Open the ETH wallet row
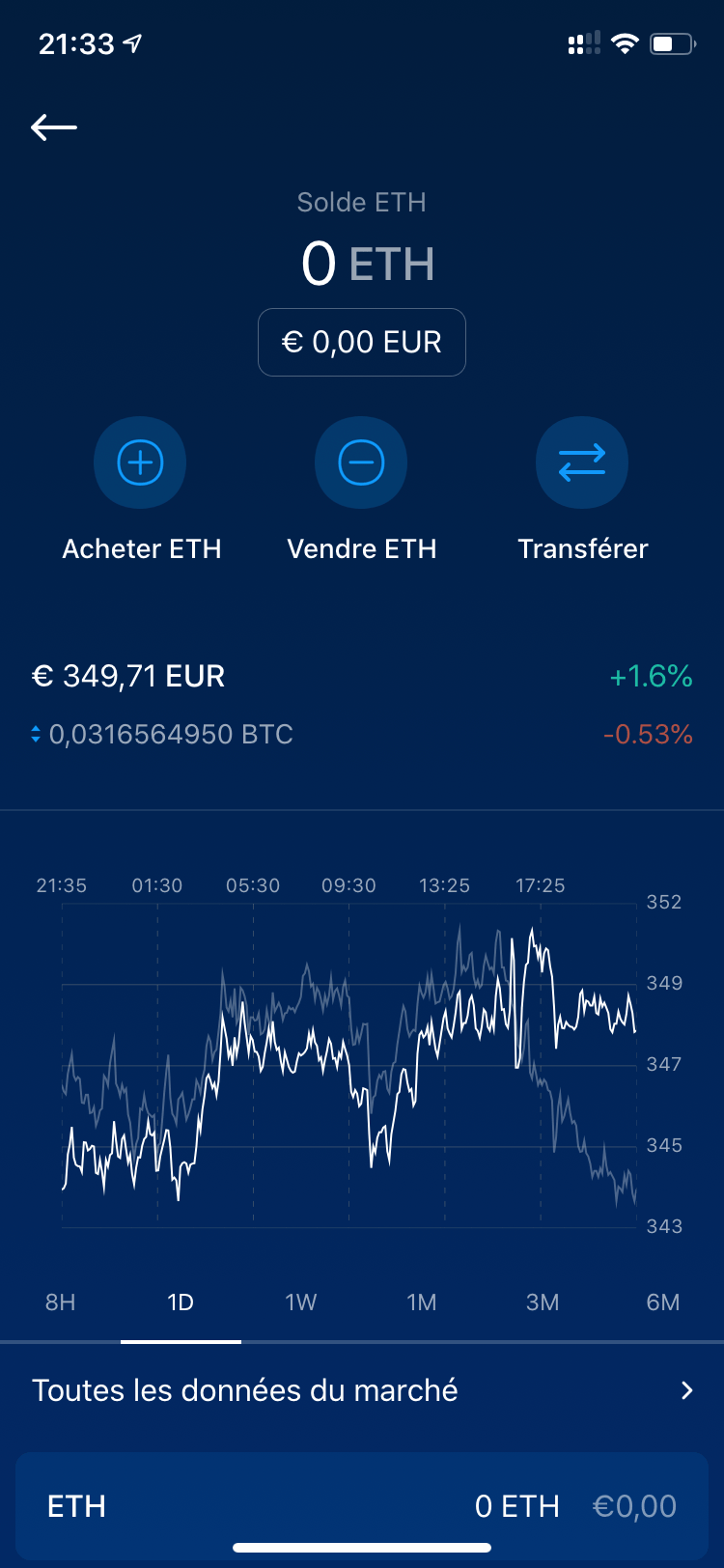Viewport: 724px width, 1568px height. [362, 1506]
